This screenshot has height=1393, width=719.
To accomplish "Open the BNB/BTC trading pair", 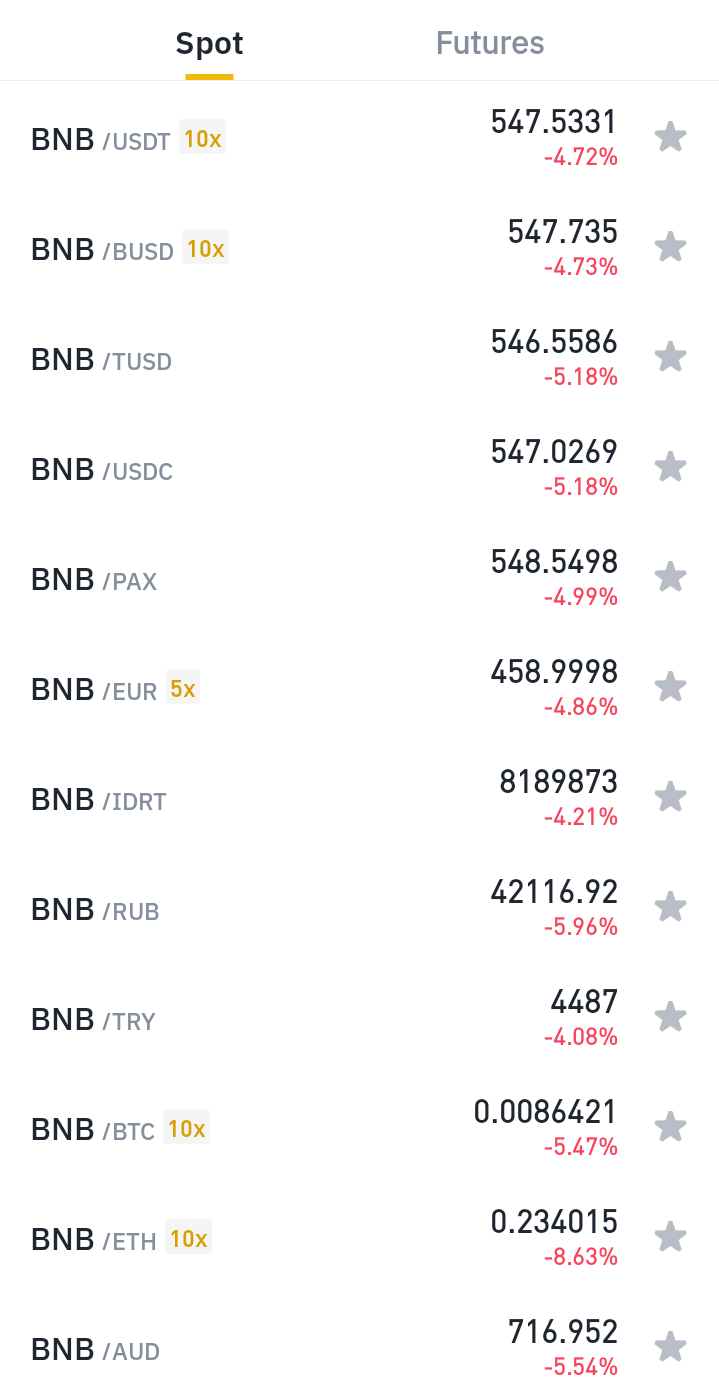I will pos(359,1127).
